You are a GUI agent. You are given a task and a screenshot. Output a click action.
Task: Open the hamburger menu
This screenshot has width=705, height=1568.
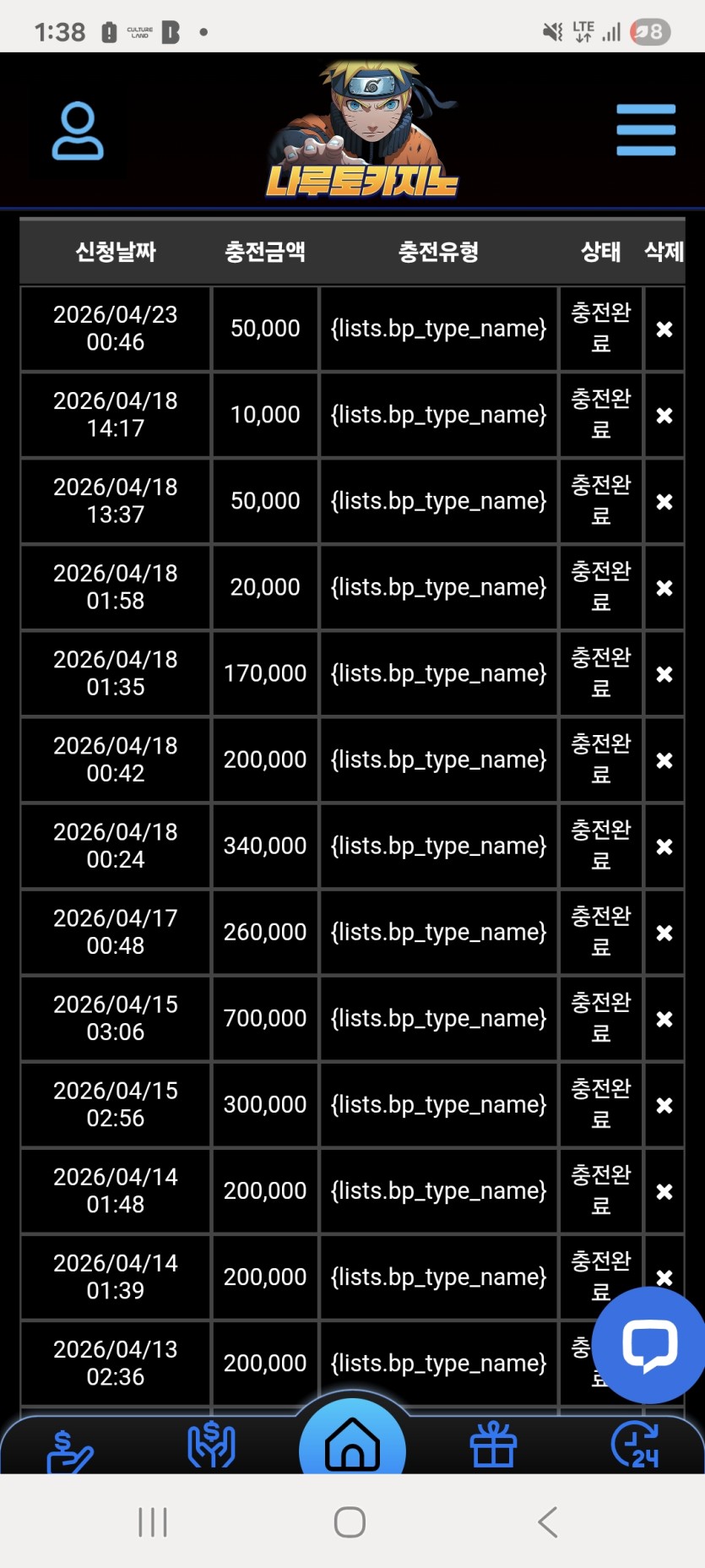[646, 130]
